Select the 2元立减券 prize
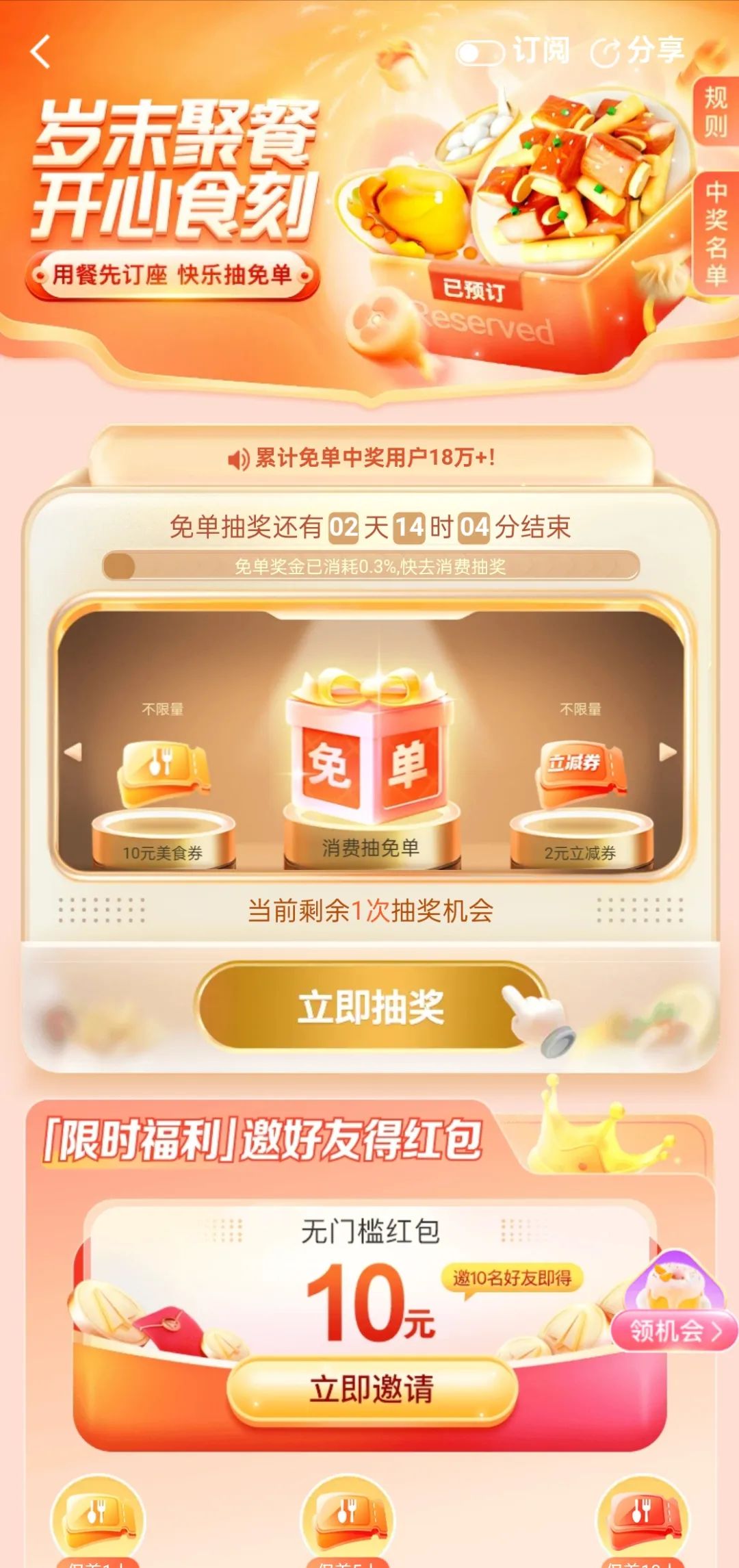The width and height of the screenshot is (739, 1568). pyautogui.click(x=580, y=801)
